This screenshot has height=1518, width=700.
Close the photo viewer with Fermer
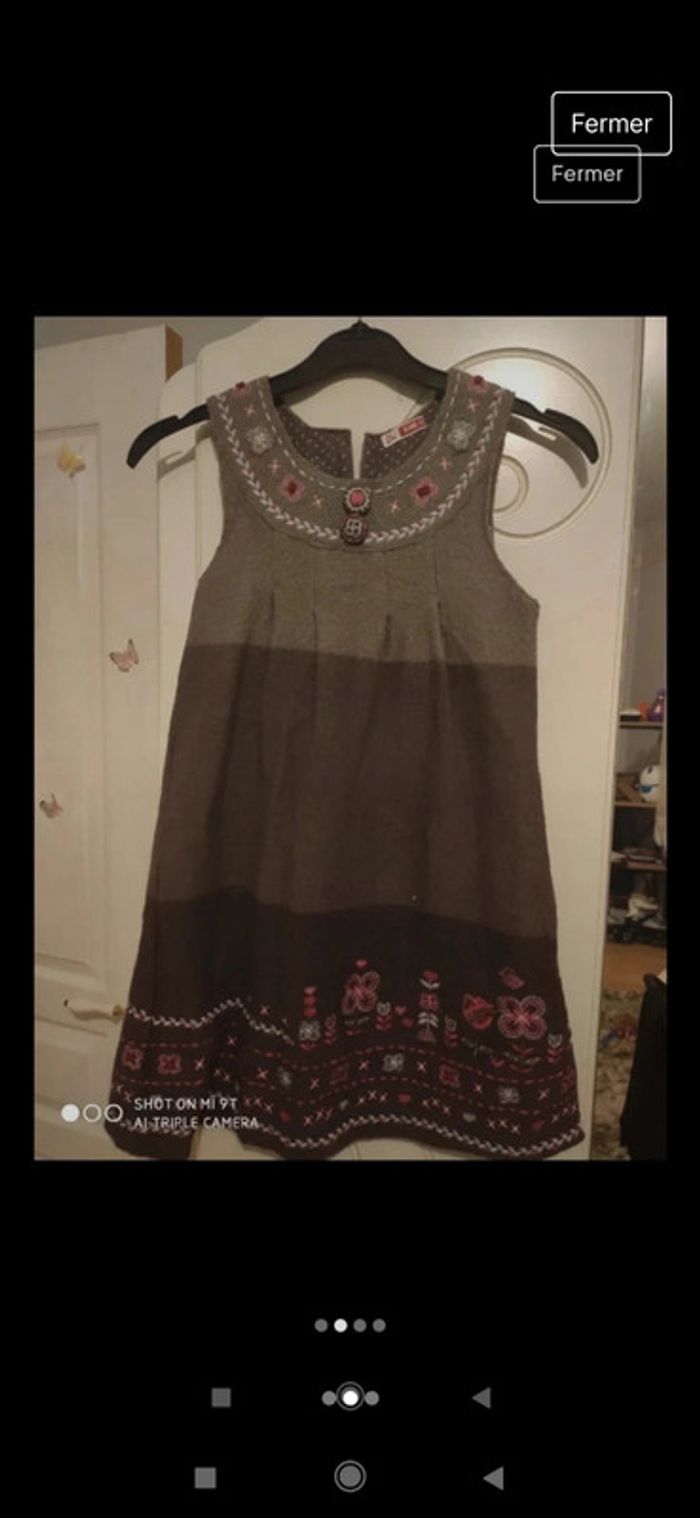[611, 124]
